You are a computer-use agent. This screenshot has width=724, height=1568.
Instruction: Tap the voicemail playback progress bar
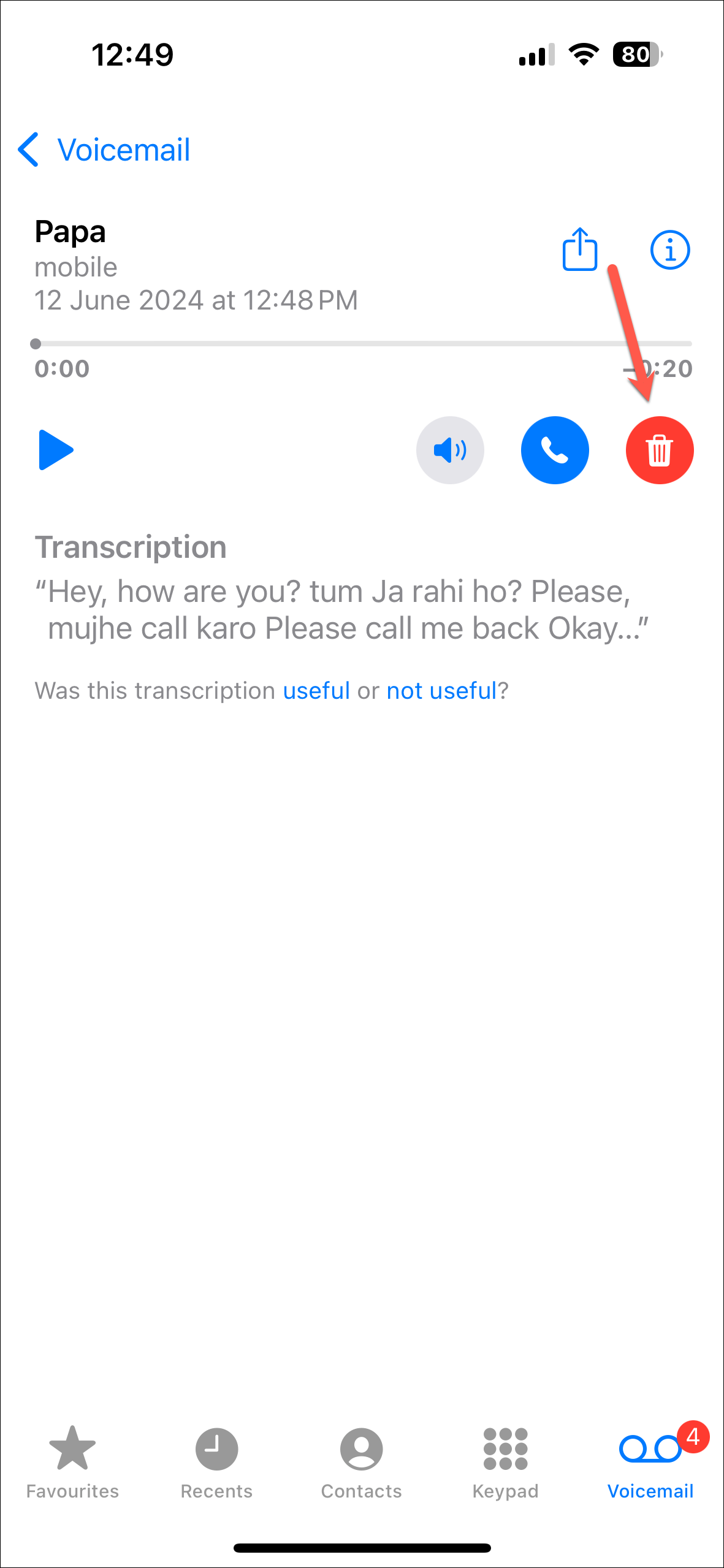coord(362,344)
